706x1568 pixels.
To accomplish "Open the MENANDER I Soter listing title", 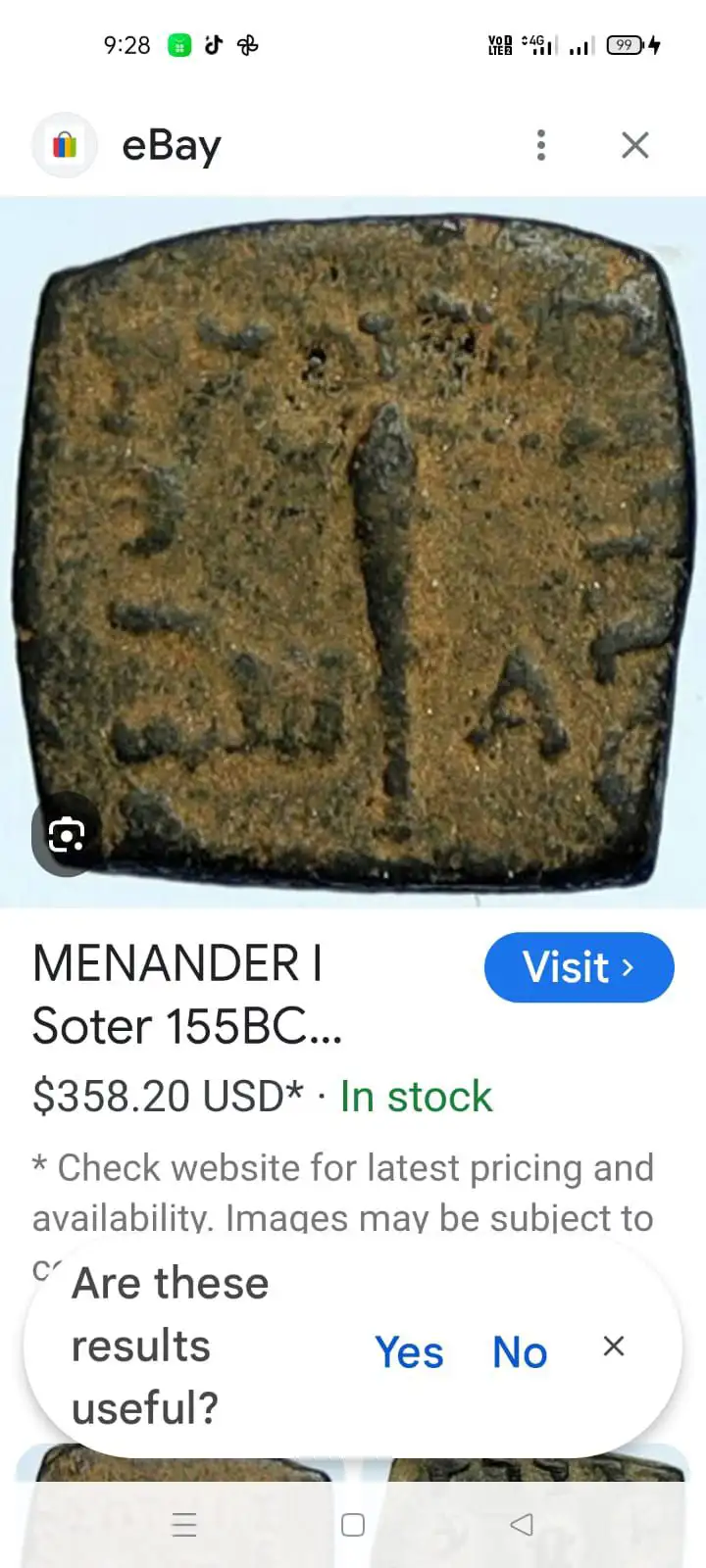I will point(186,993).
